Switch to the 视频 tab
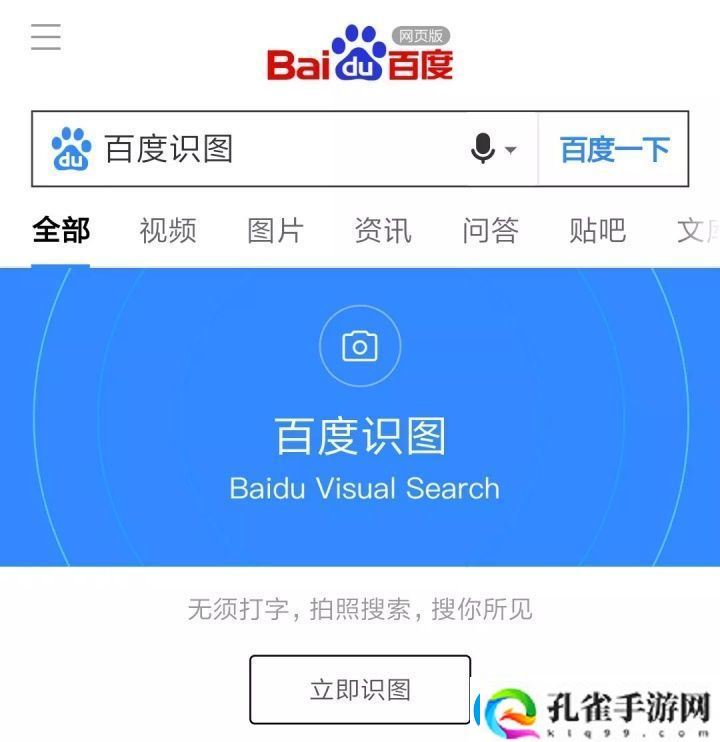The height and width of the screenshot is (742, 720). click(167, 231)
